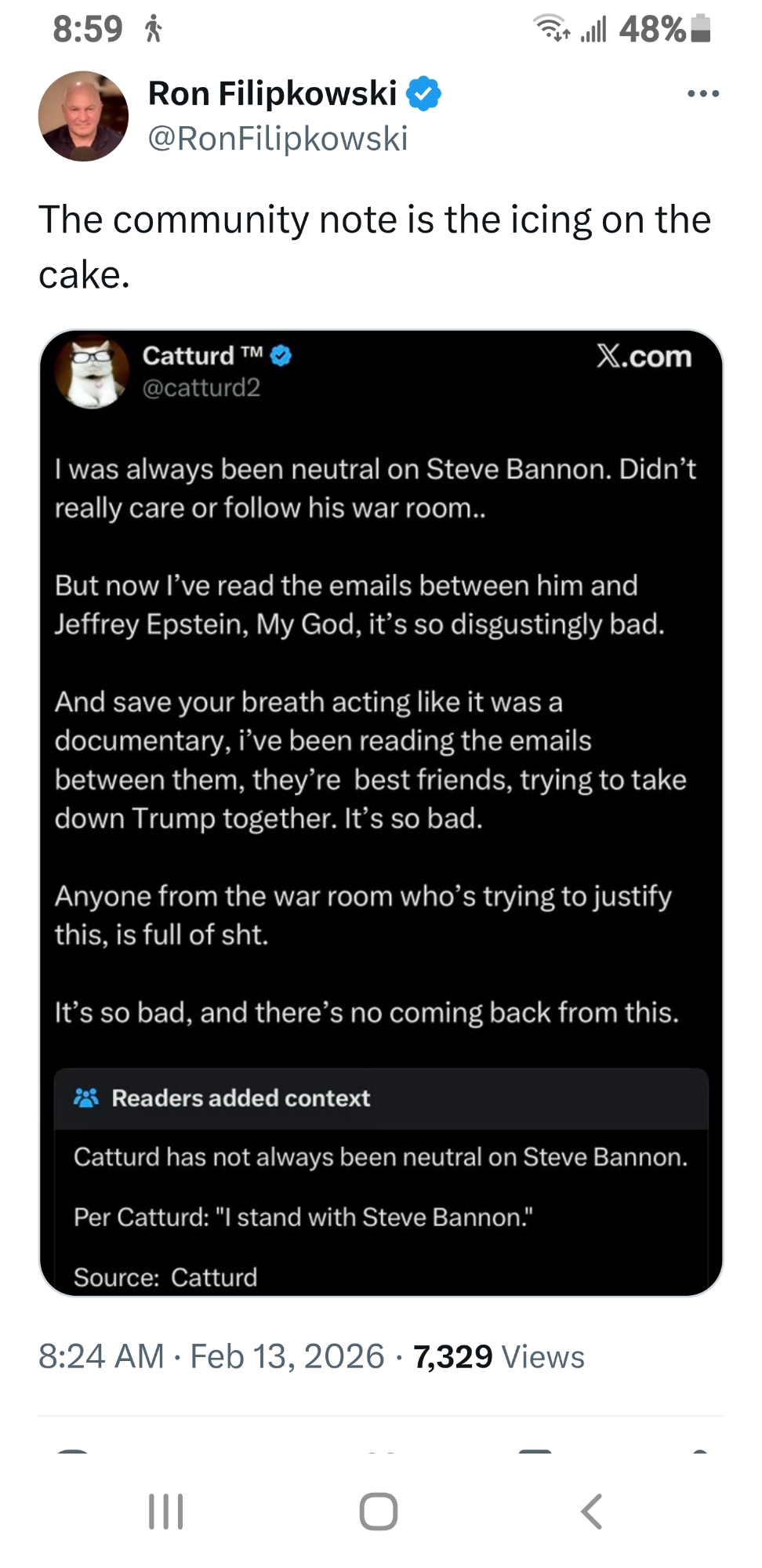This screenshot has height=1568, width=762.
Task: Go to the phone's home screen
Action: 379,1511
